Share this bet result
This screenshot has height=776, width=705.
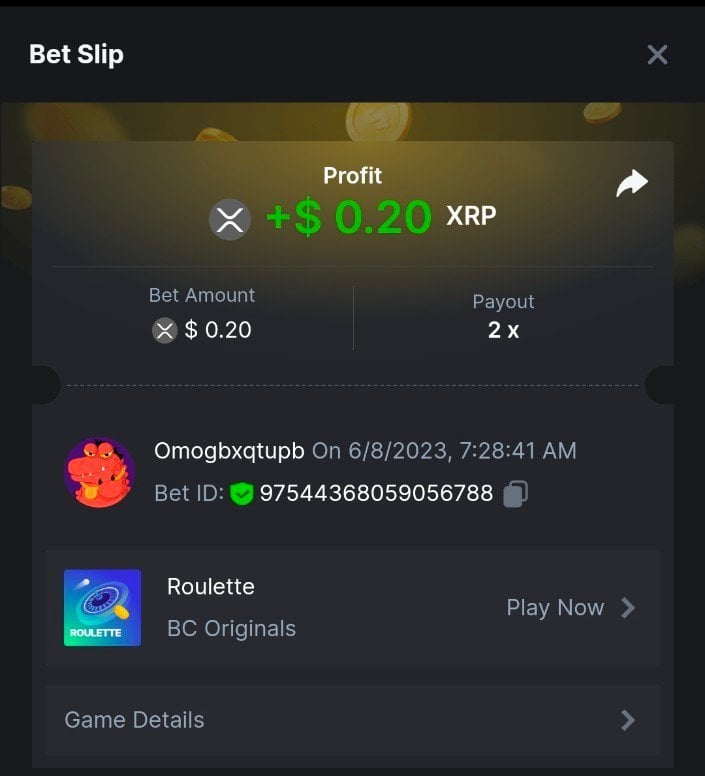(x=631, y=184)
